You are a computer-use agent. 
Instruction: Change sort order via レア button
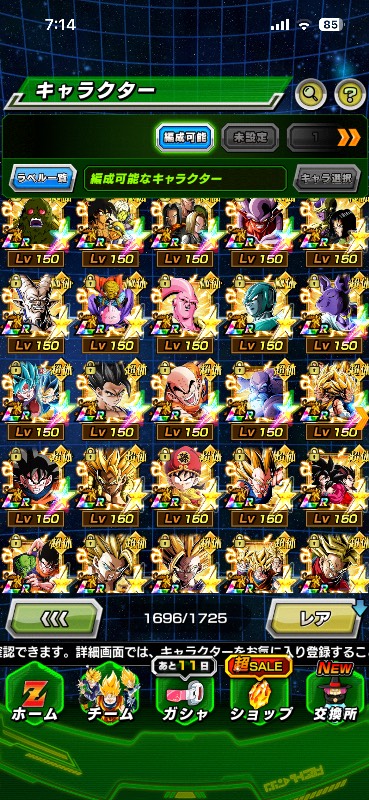[315, 618]
